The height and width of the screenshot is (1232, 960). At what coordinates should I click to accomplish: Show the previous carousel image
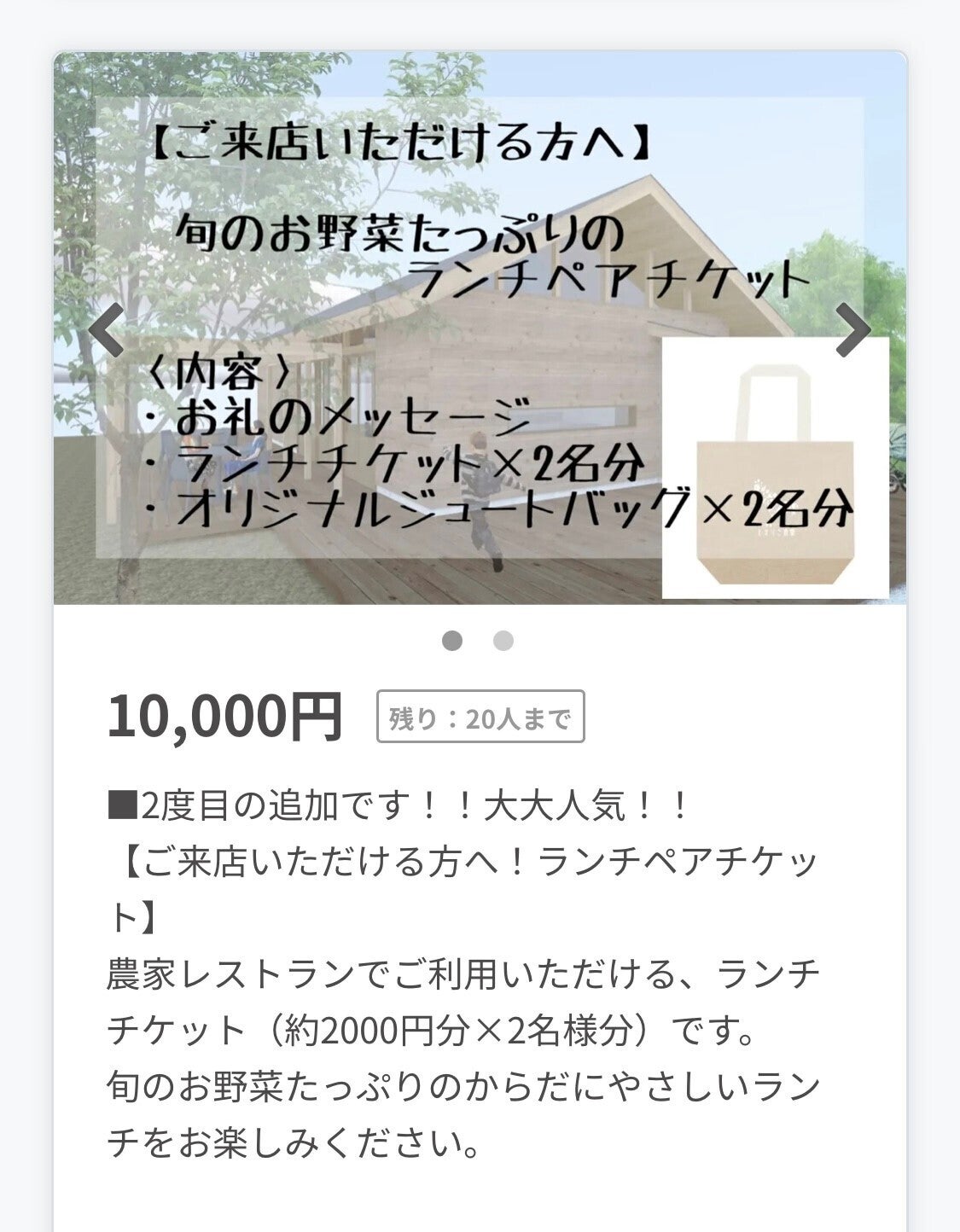point(107,331)
